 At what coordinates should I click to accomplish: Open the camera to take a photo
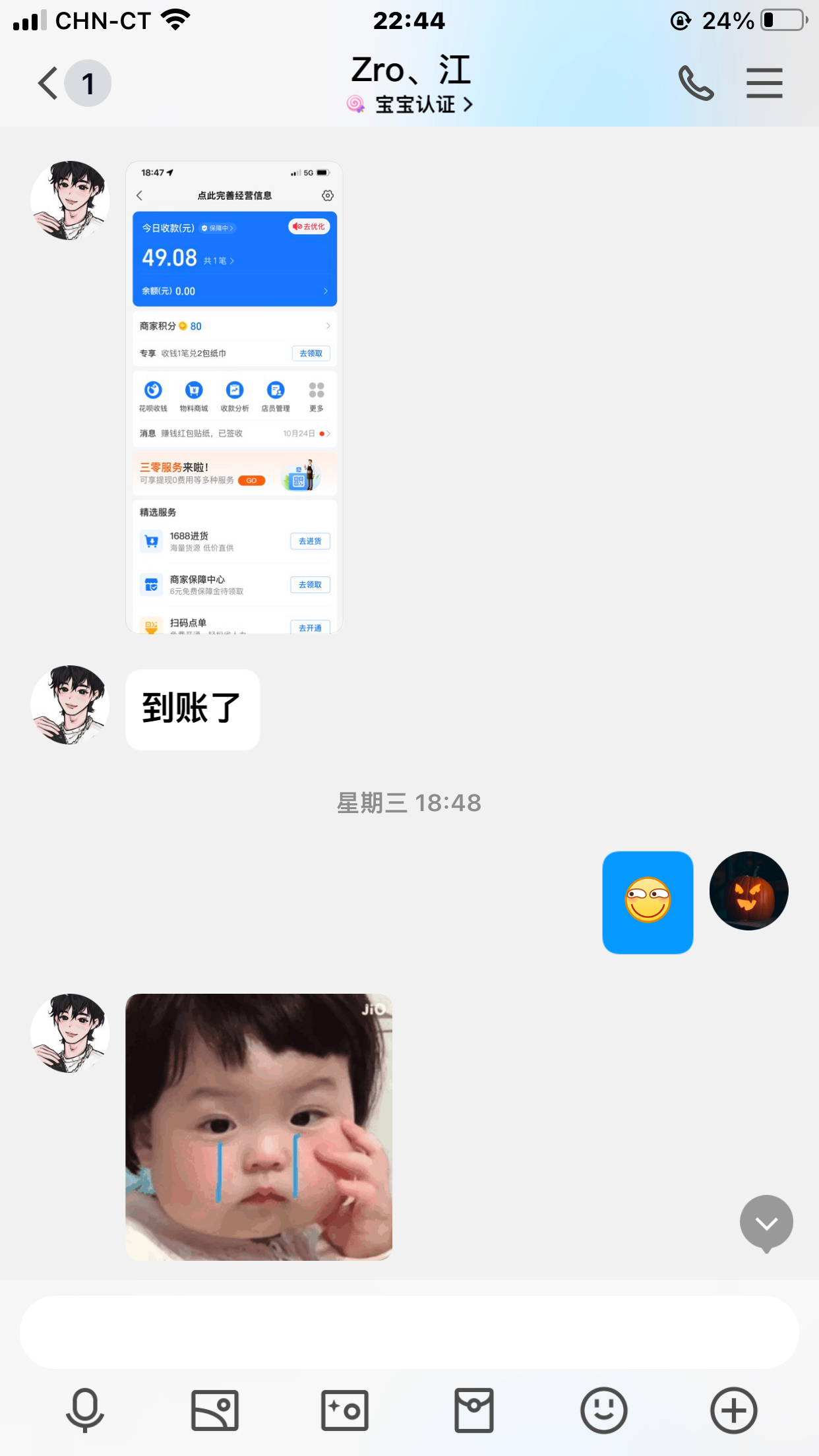click(x=344, y=1410)
